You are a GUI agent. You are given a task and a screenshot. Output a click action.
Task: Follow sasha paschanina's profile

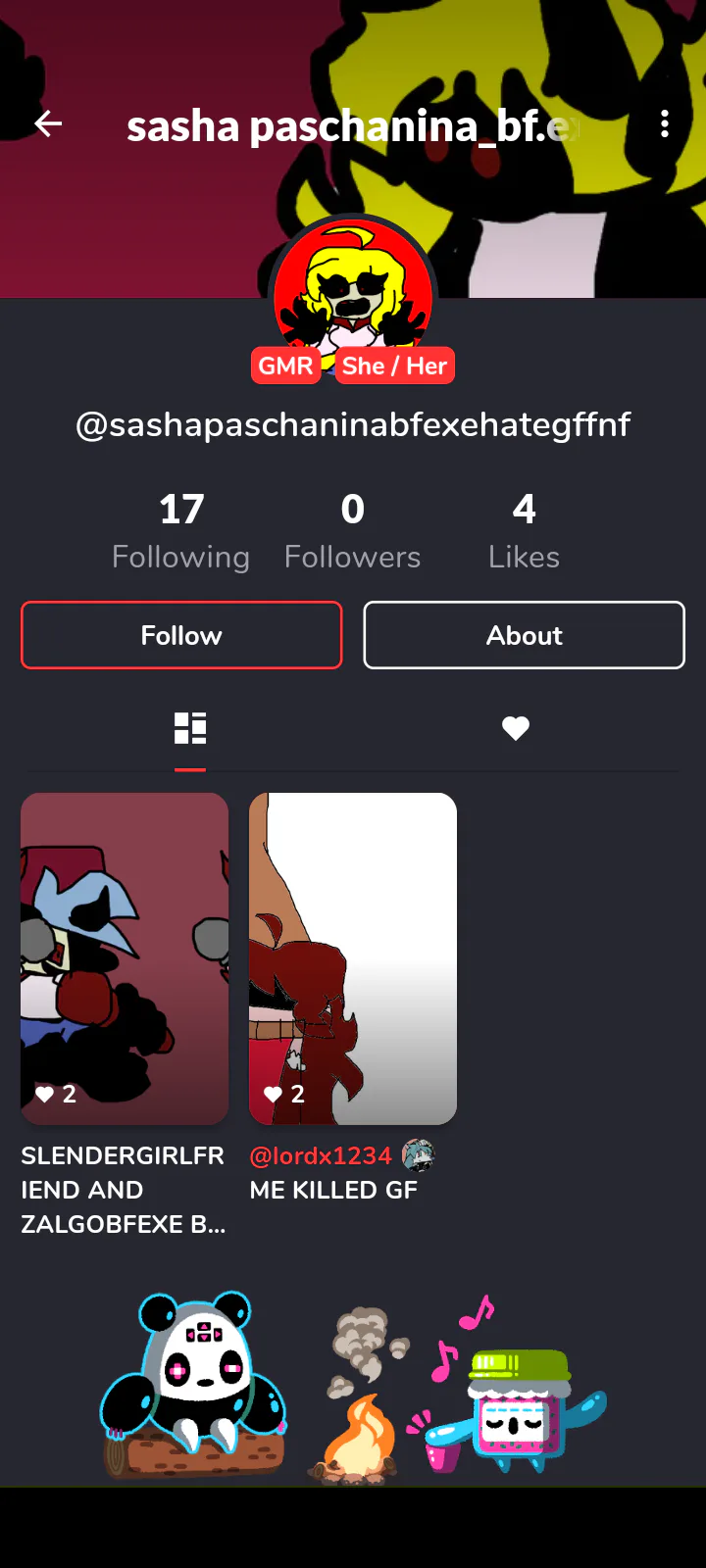(181, 635)
